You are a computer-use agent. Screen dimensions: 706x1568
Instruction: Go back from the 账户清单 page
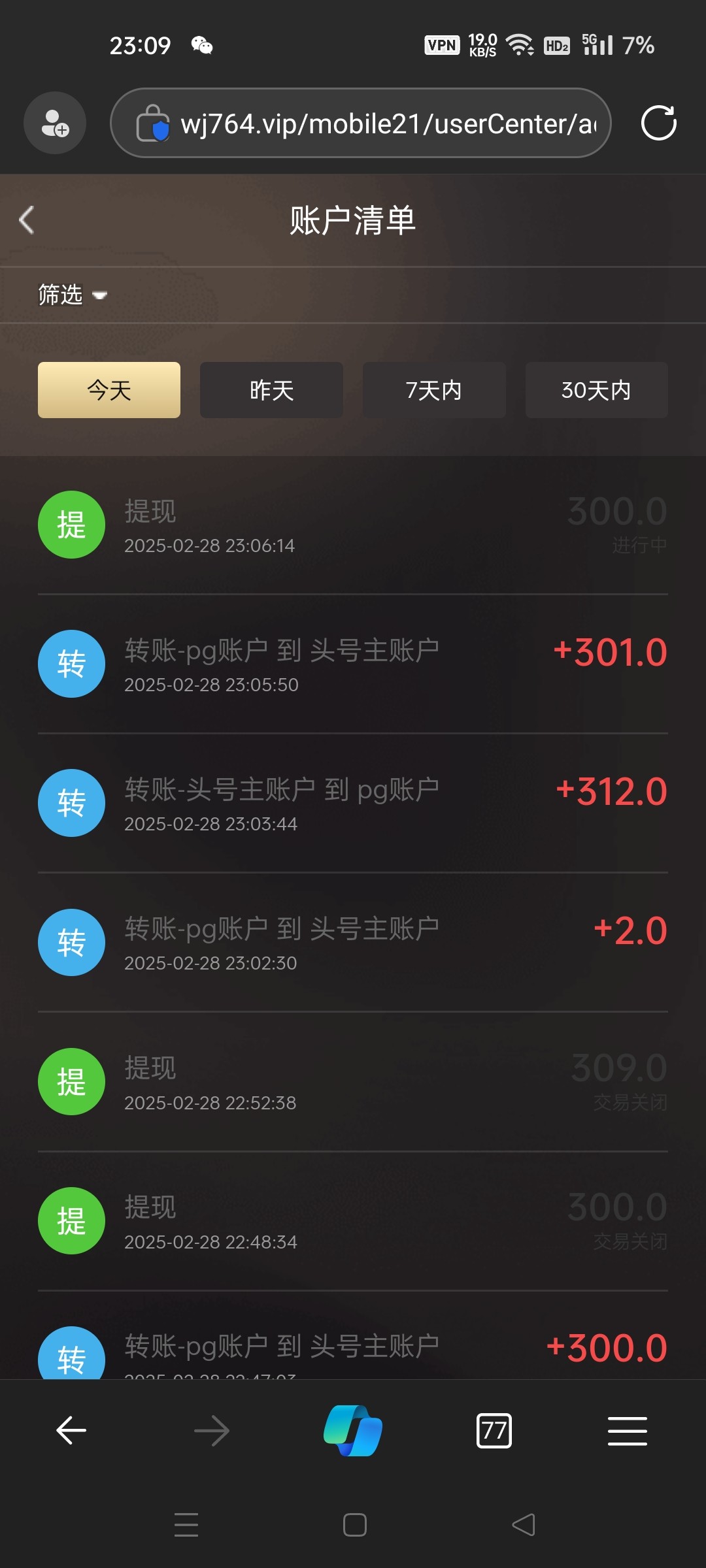[x=27, y=220]
